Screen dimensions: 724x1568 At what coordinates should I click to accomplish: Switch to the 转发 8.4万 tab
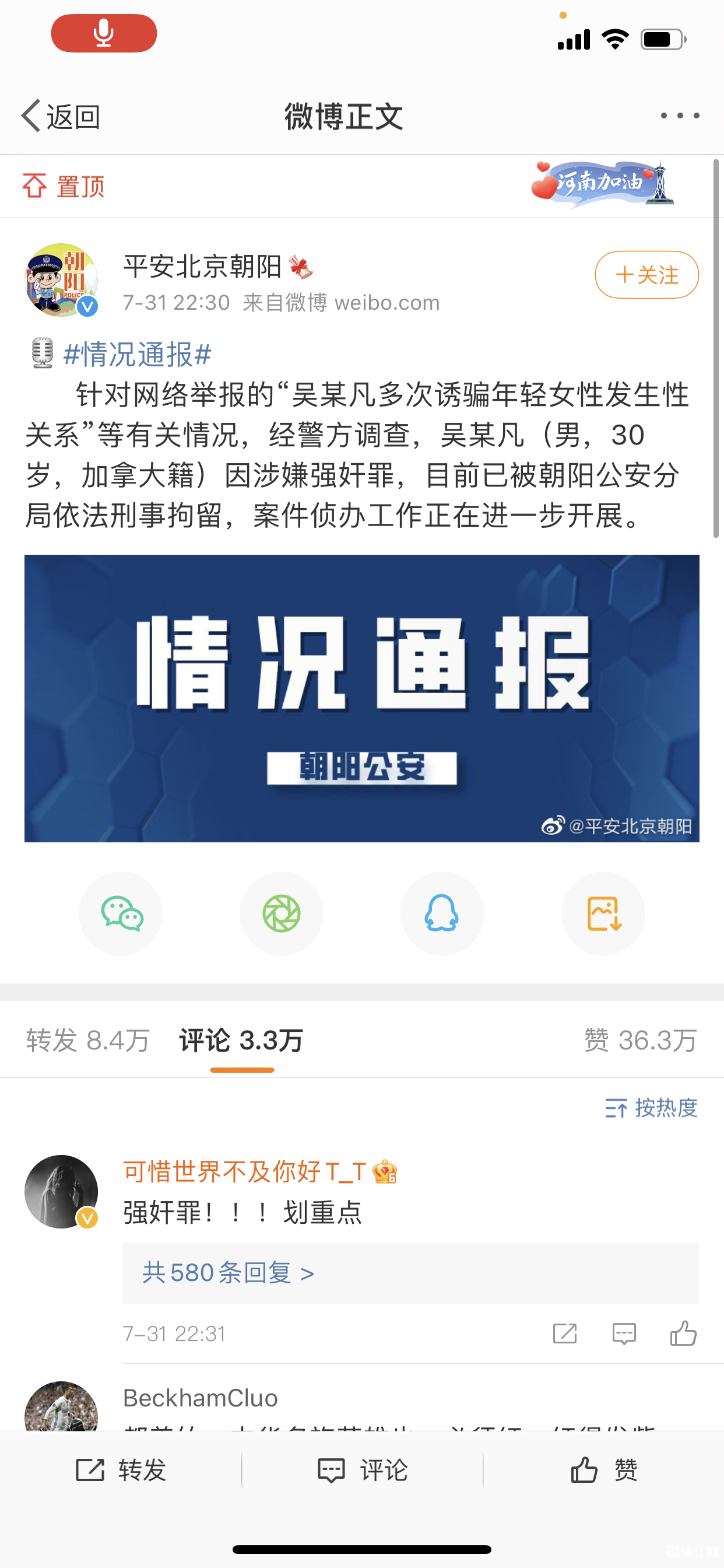(x=87, y=1040)
